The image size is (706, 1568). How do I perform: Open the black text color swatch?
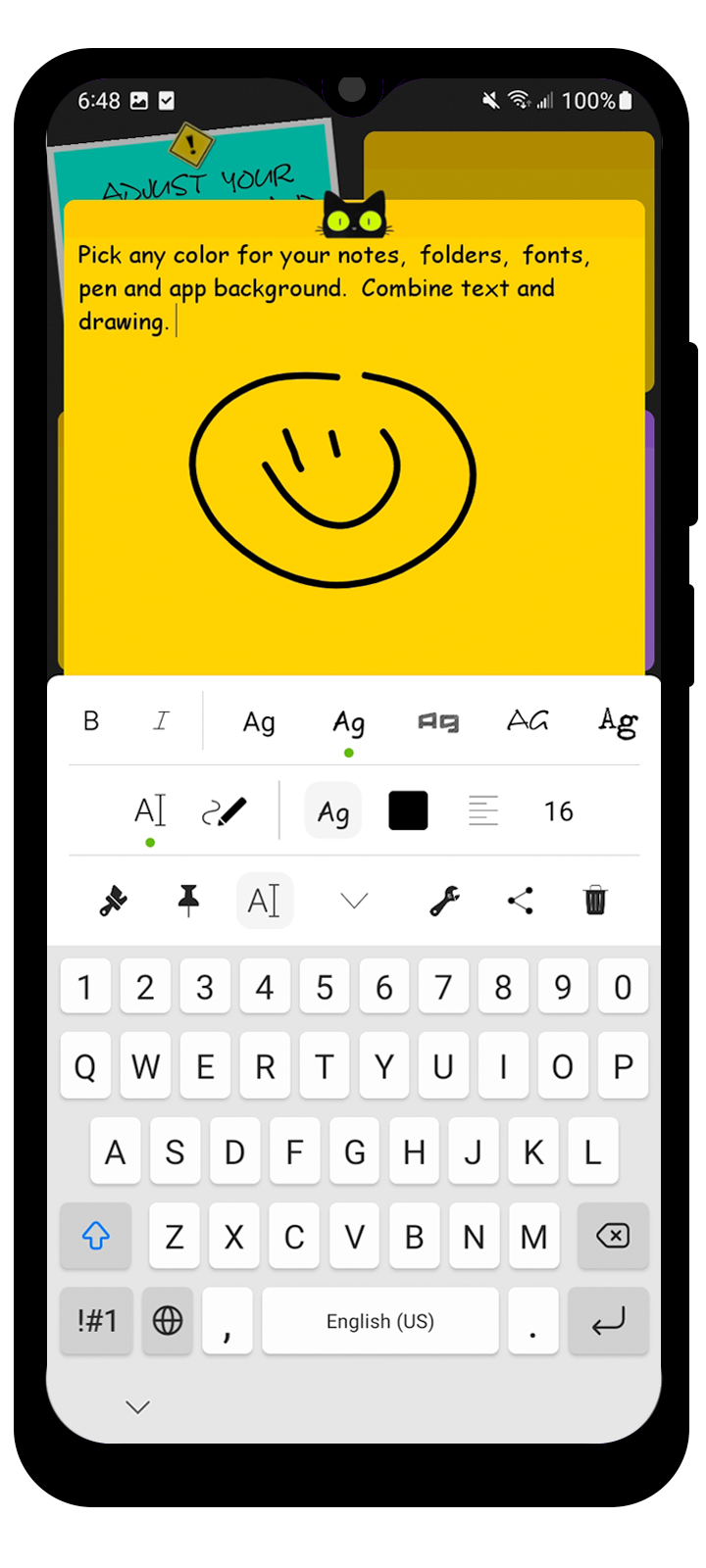(x=408, y=811)
